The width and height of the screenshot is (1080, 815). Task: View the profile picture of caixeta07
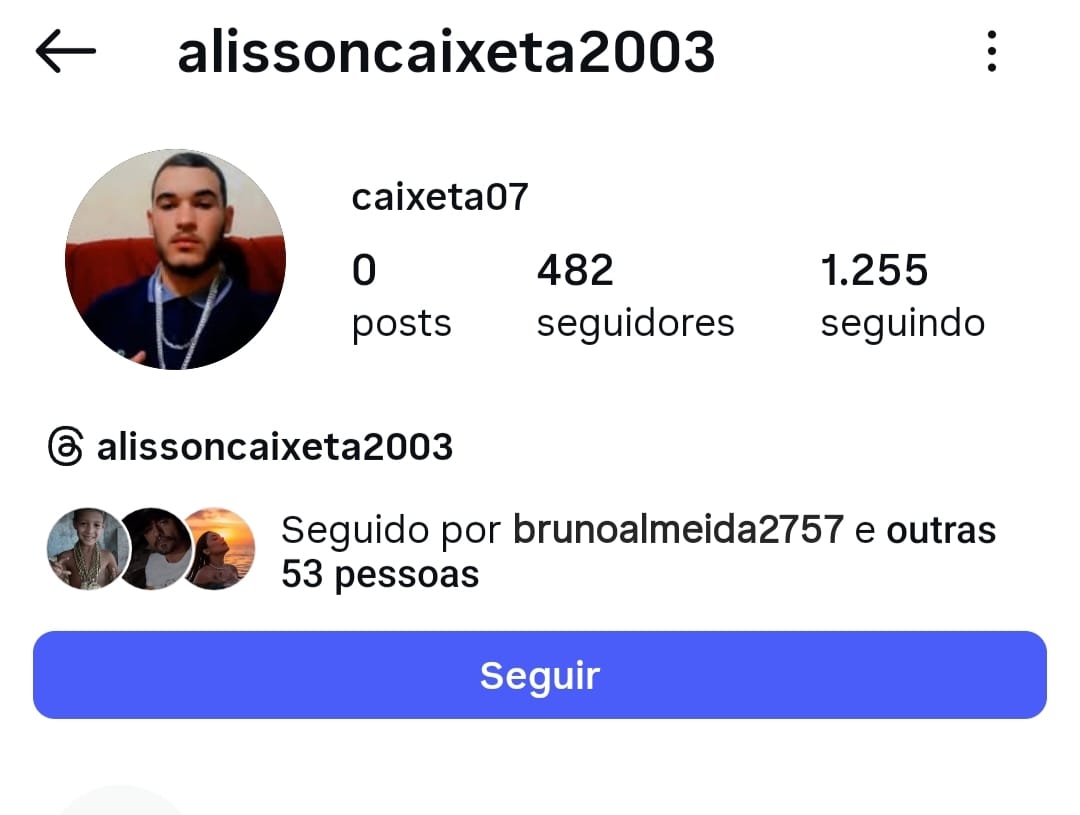tap(176, 260)
